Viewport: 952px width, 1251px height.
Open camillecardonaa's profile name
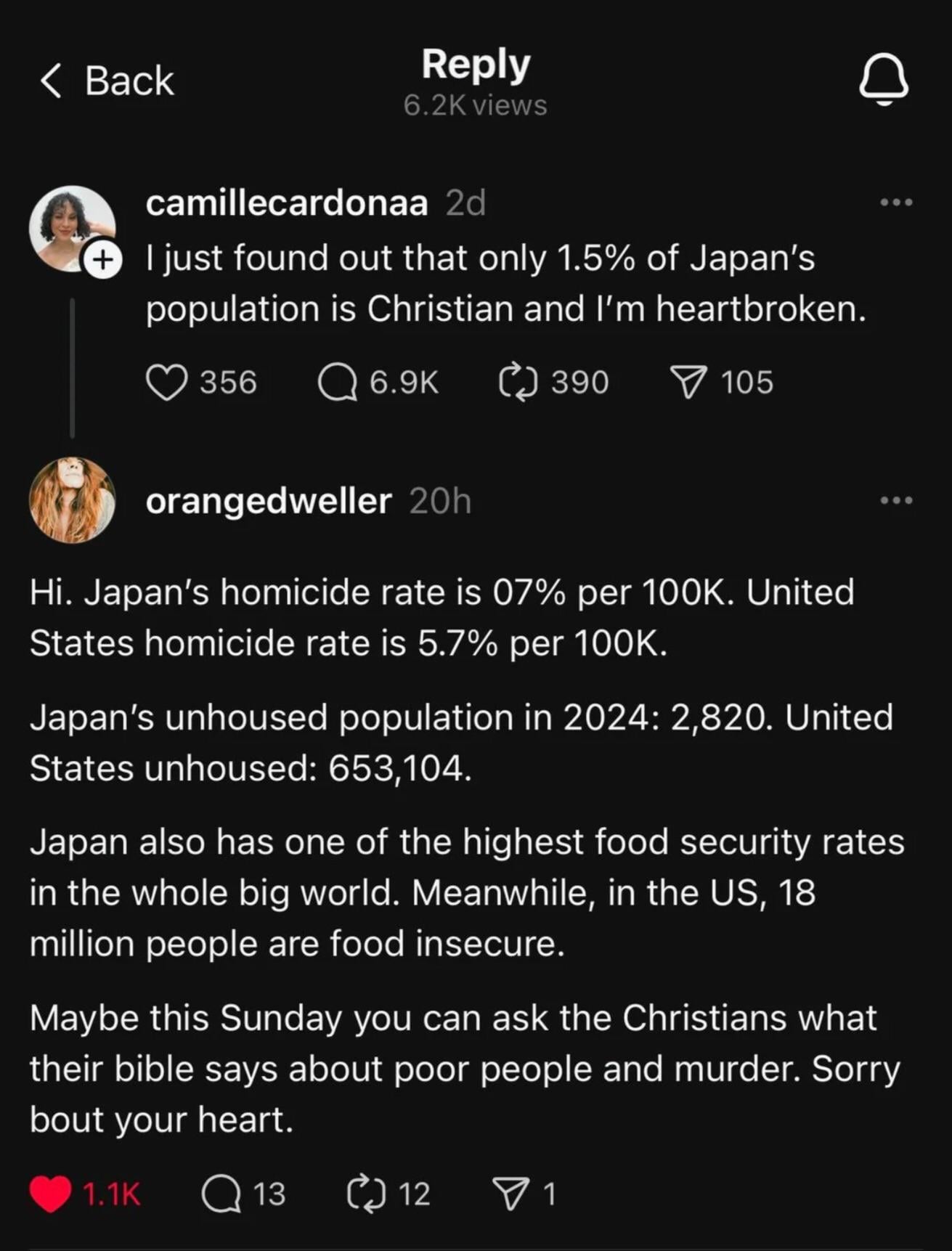[x=286, y=203]
